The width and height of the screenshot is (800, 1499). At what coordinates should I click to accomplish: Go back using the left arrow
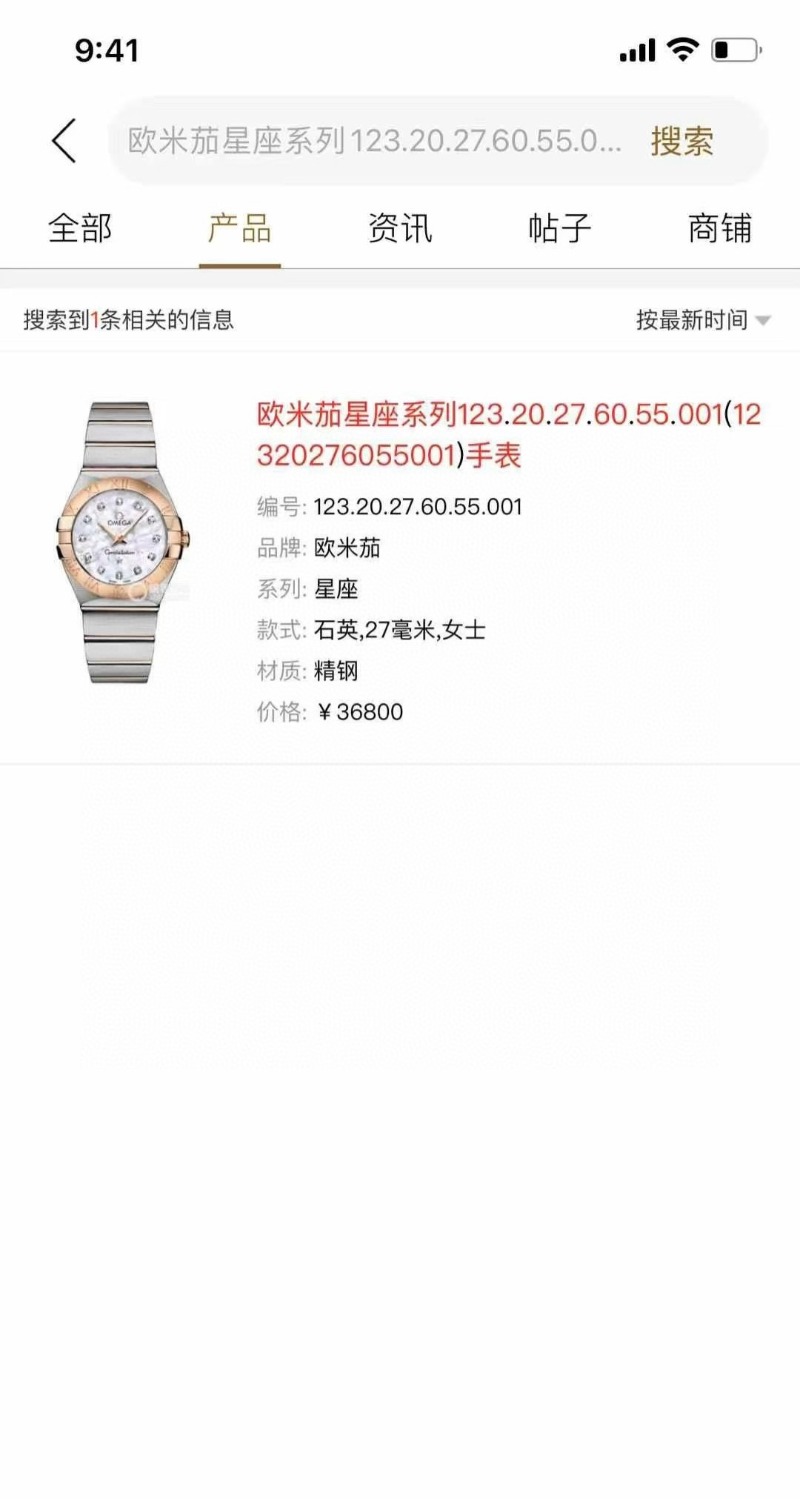64,140
